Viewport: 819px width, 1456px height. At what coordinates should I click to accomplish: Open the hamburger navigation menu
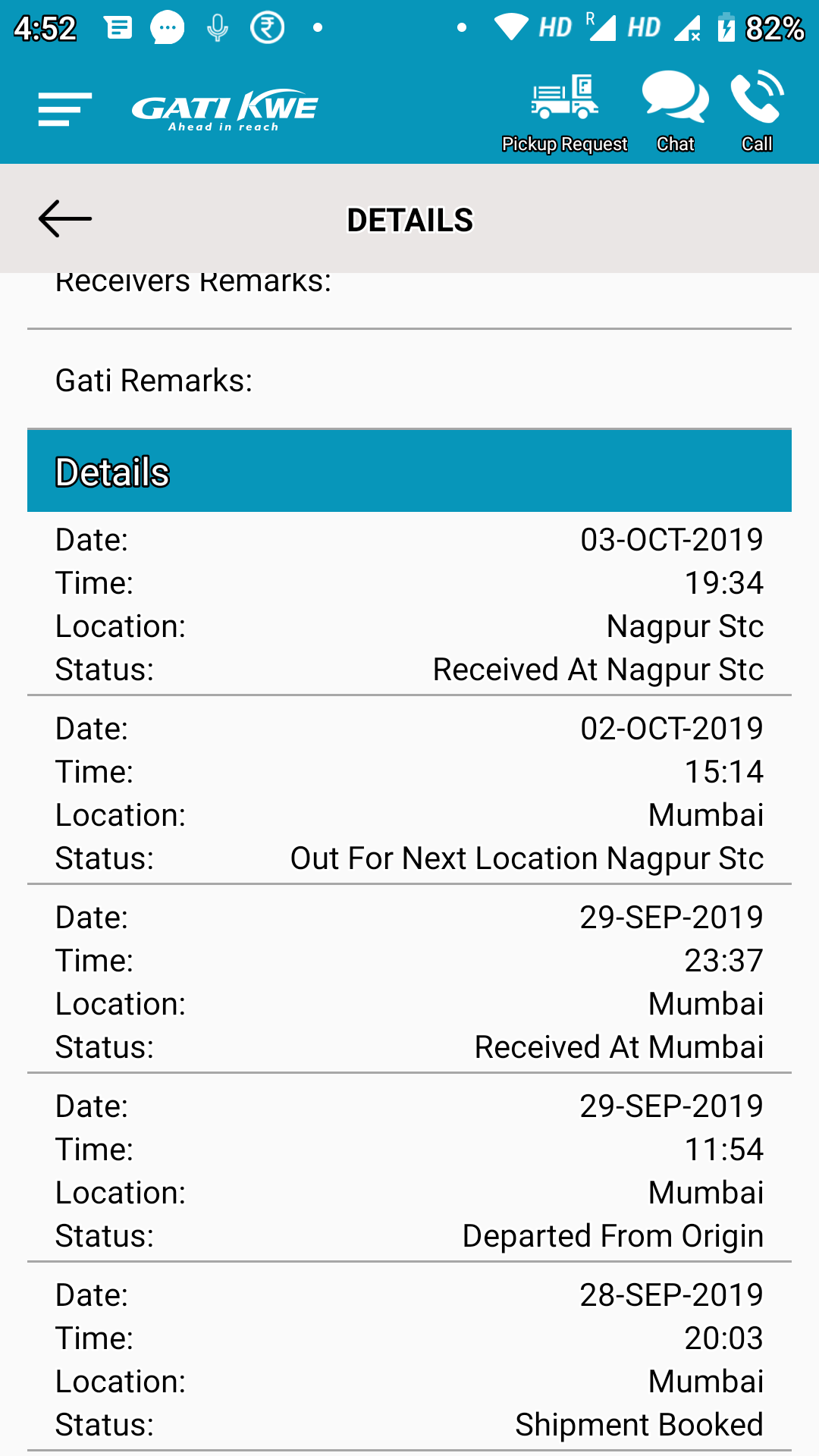click(65, 110)
